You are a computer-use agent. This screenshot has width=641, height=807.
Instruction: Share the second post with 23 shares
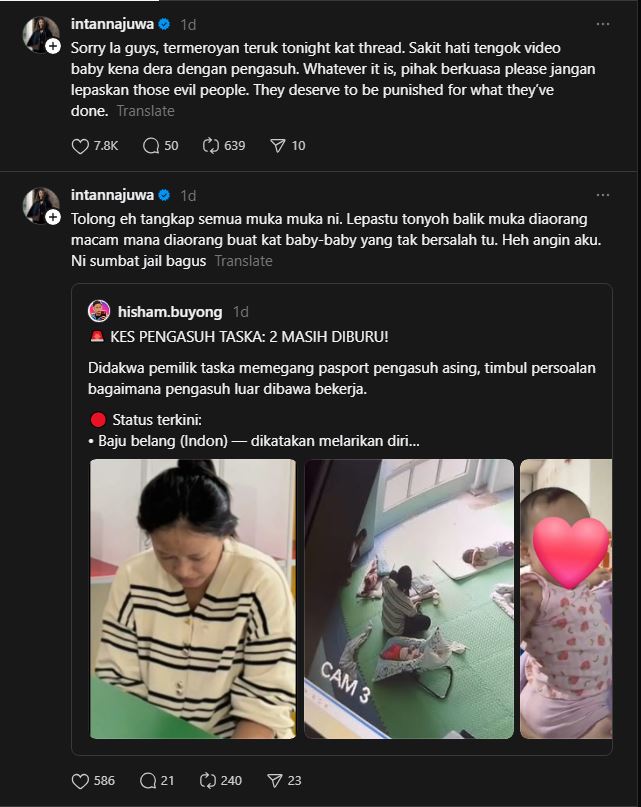276,780
